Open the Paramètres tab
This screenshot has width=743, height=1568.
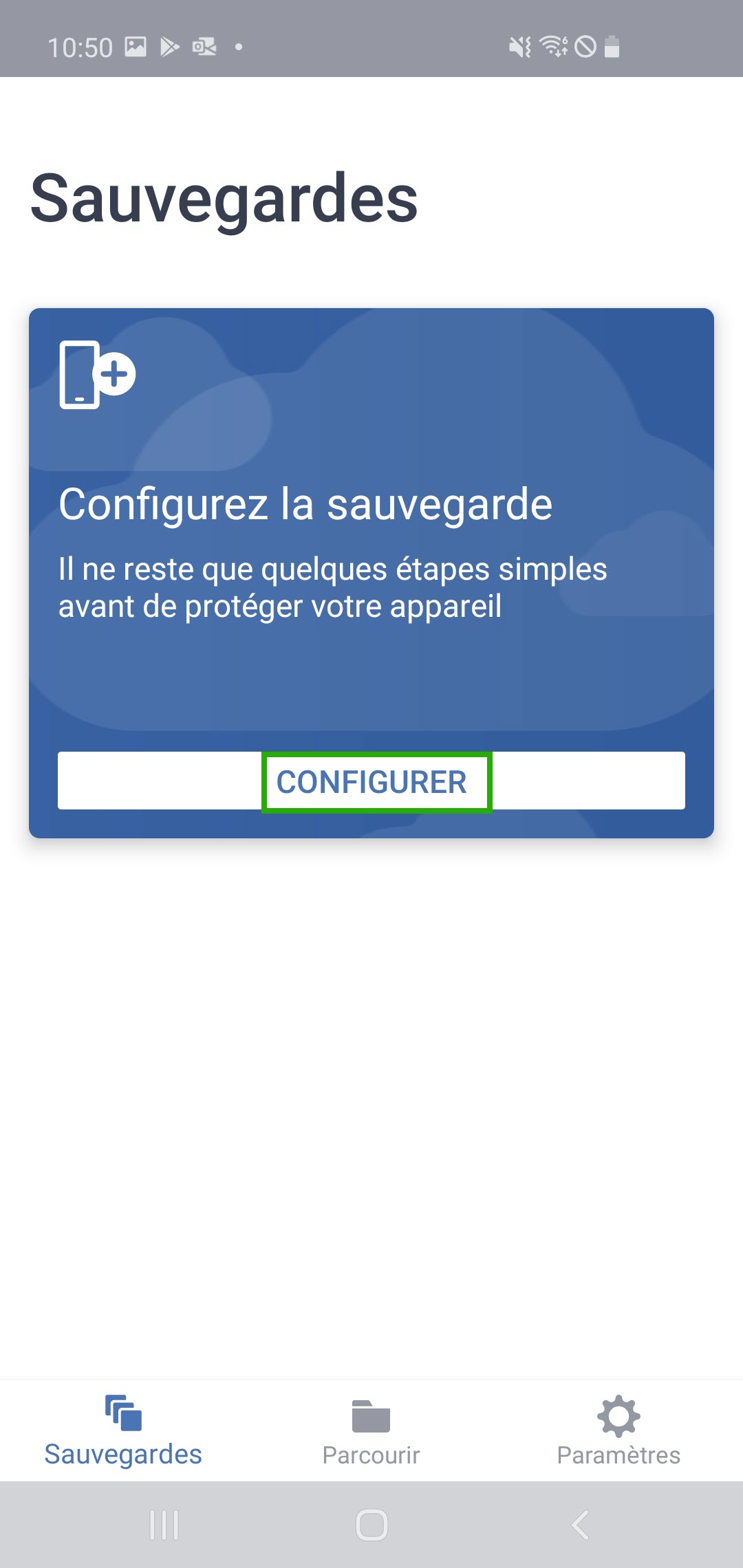tap(618, 1432)
